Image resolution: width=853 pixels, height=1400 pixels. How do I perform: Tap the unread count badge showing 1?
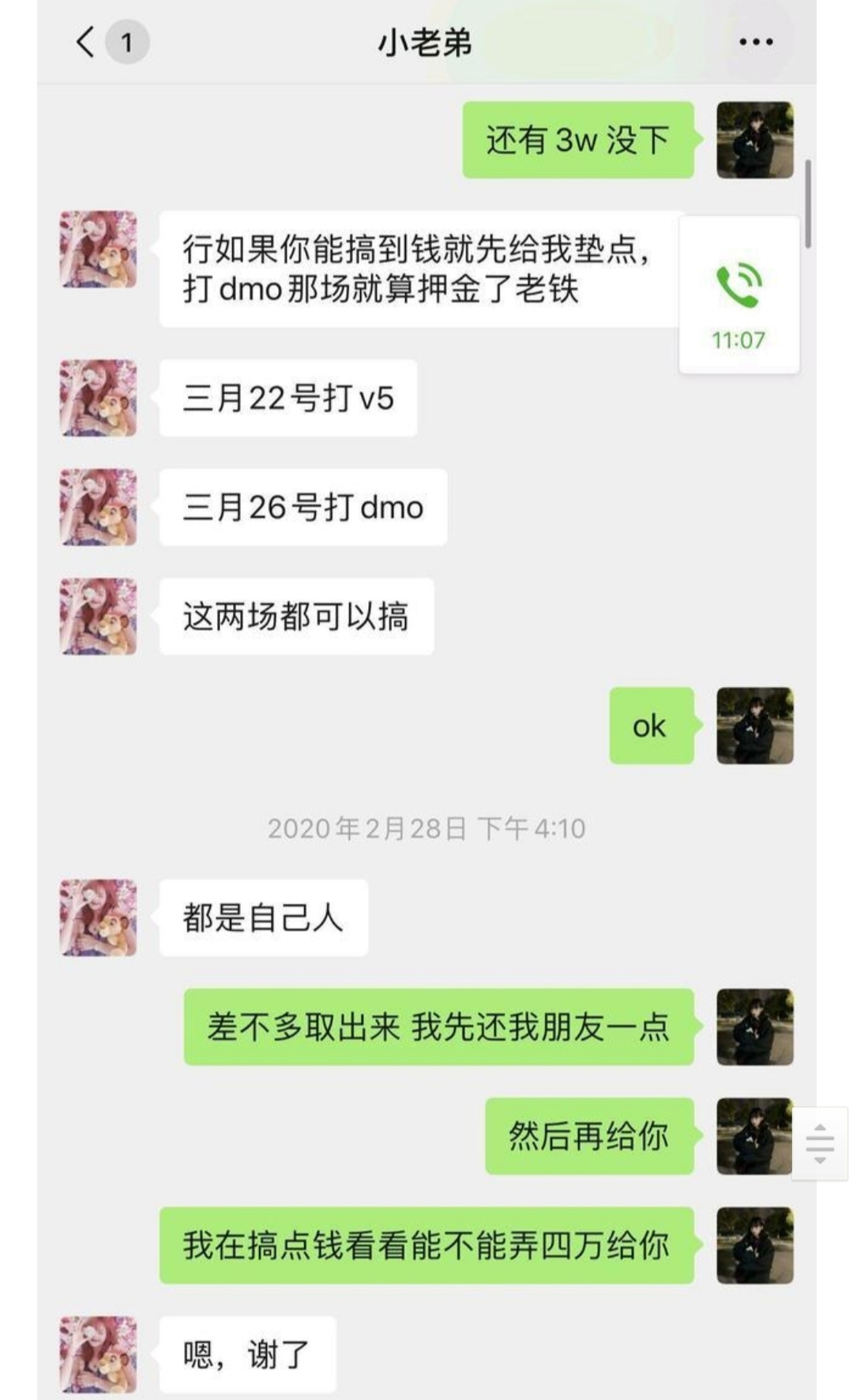pos(126,41)
